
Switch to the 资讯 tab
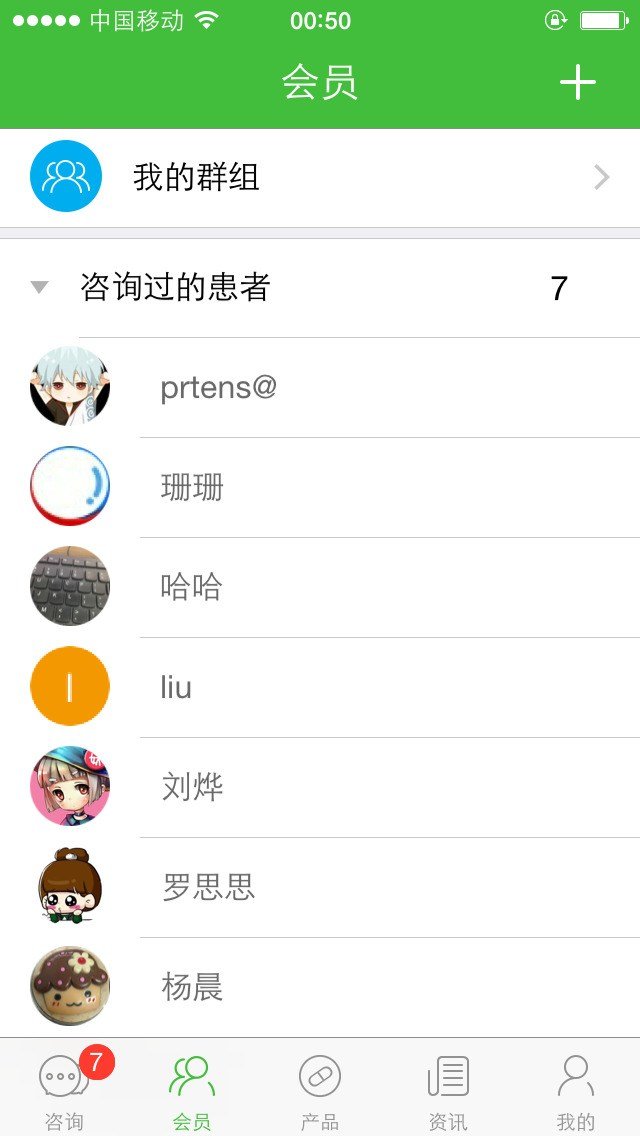coord(448,1090)
